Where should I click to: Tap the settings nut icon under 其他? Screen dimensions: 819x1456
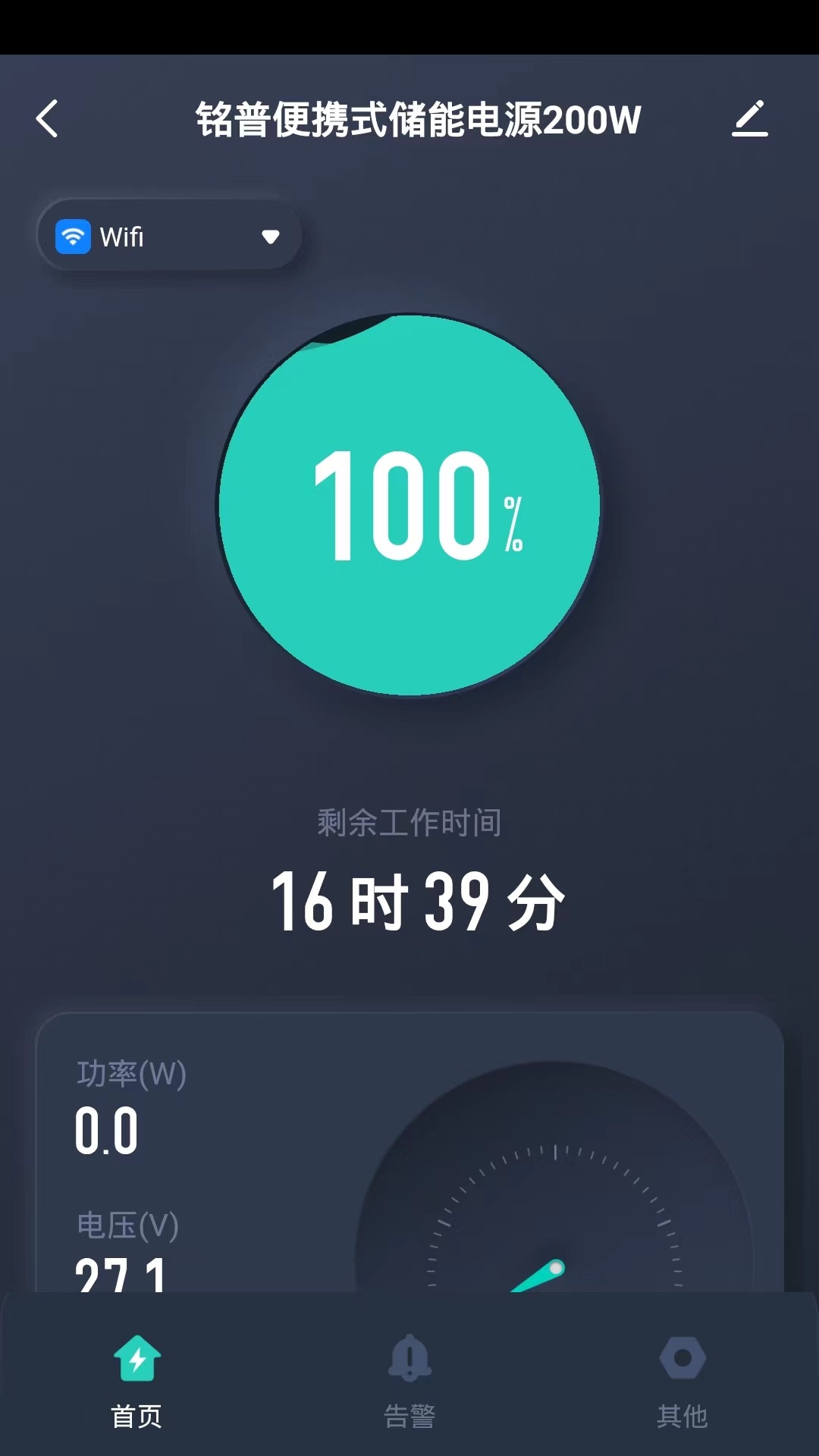683,1357
